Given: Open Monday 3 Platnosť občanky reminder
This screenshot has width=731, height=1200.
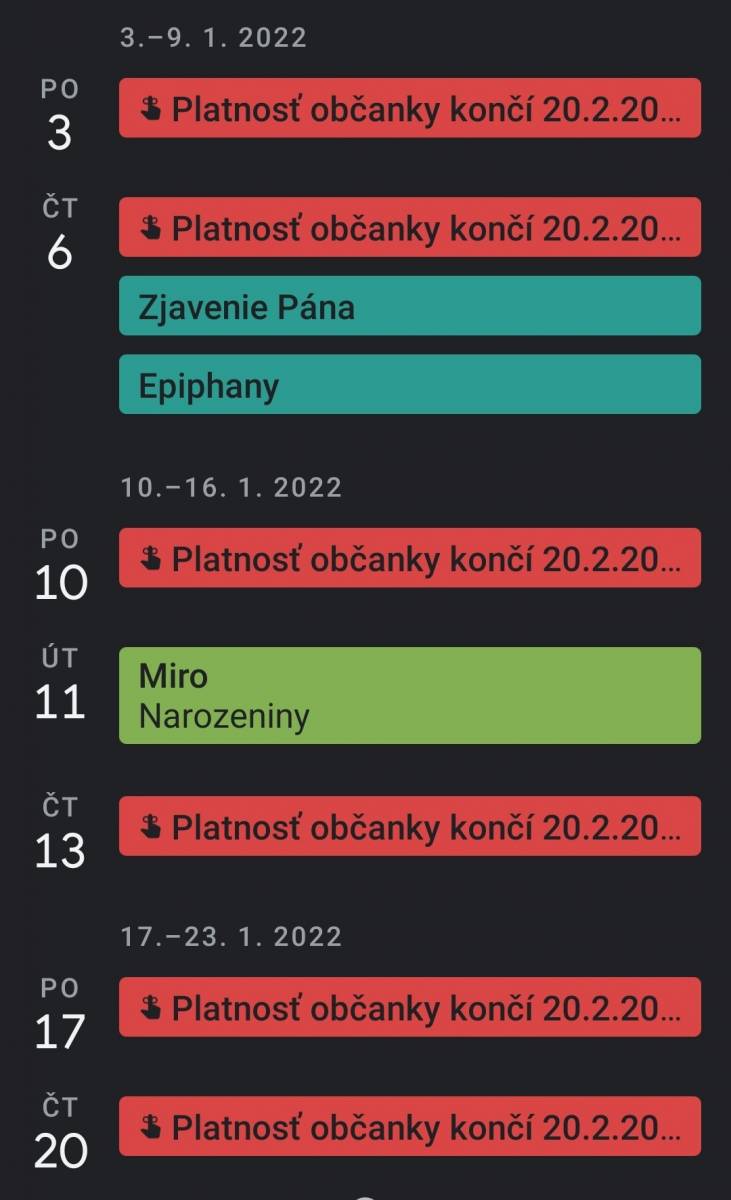Looking at the screenshot, I should pos(410,108).
